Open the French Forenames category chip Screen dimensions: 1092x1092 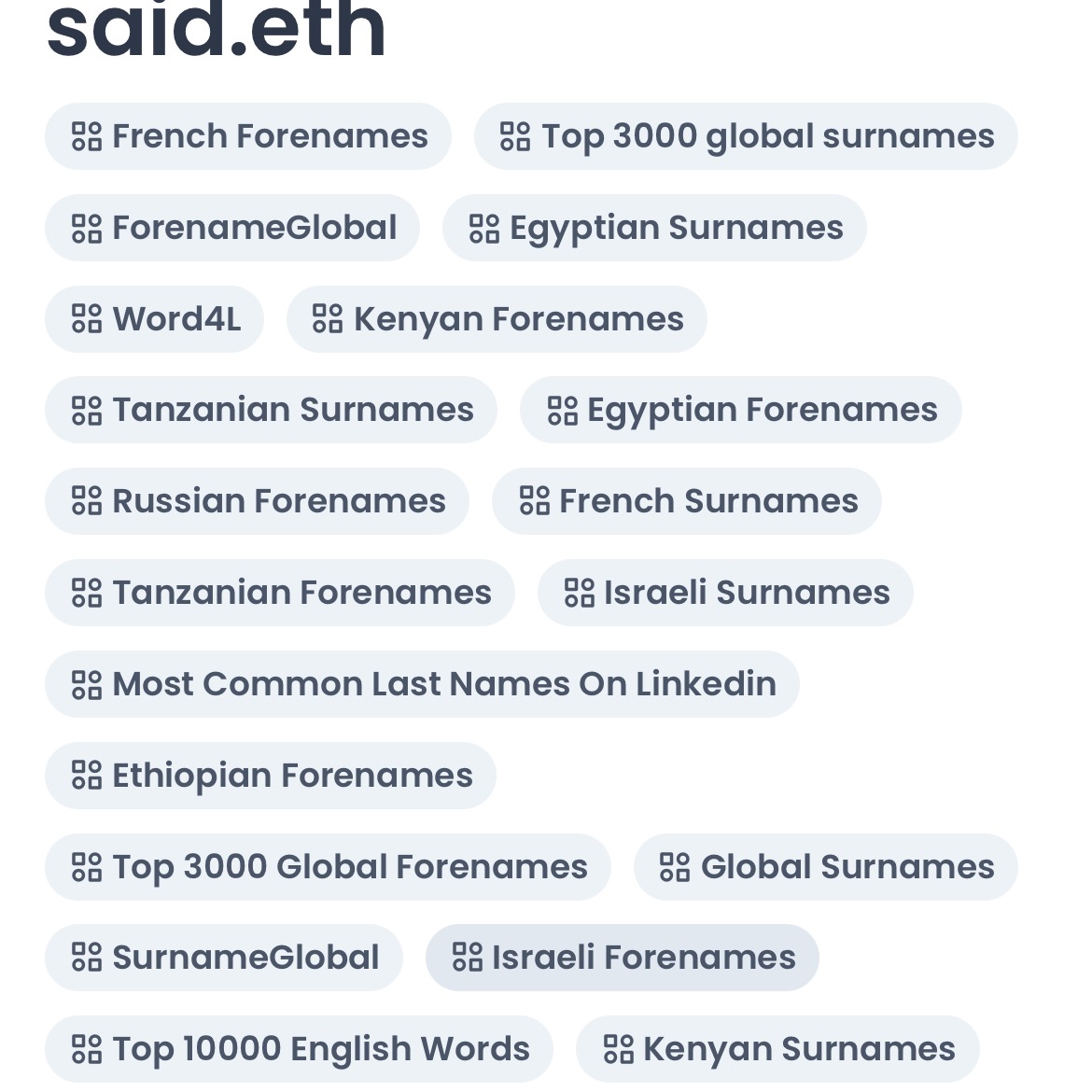[248, 136]
